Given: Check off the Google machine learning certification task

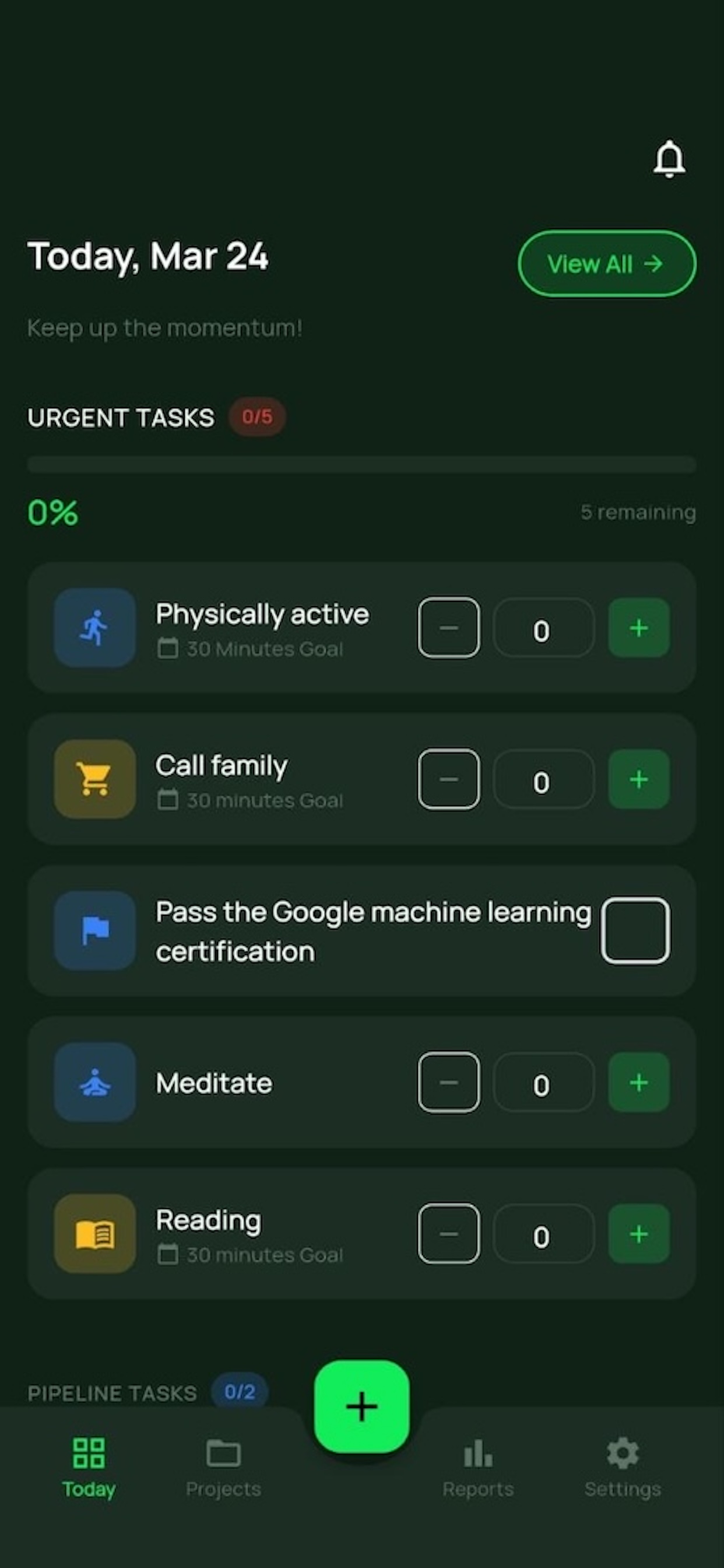Looking at the screenshot, I should [635, 930].
